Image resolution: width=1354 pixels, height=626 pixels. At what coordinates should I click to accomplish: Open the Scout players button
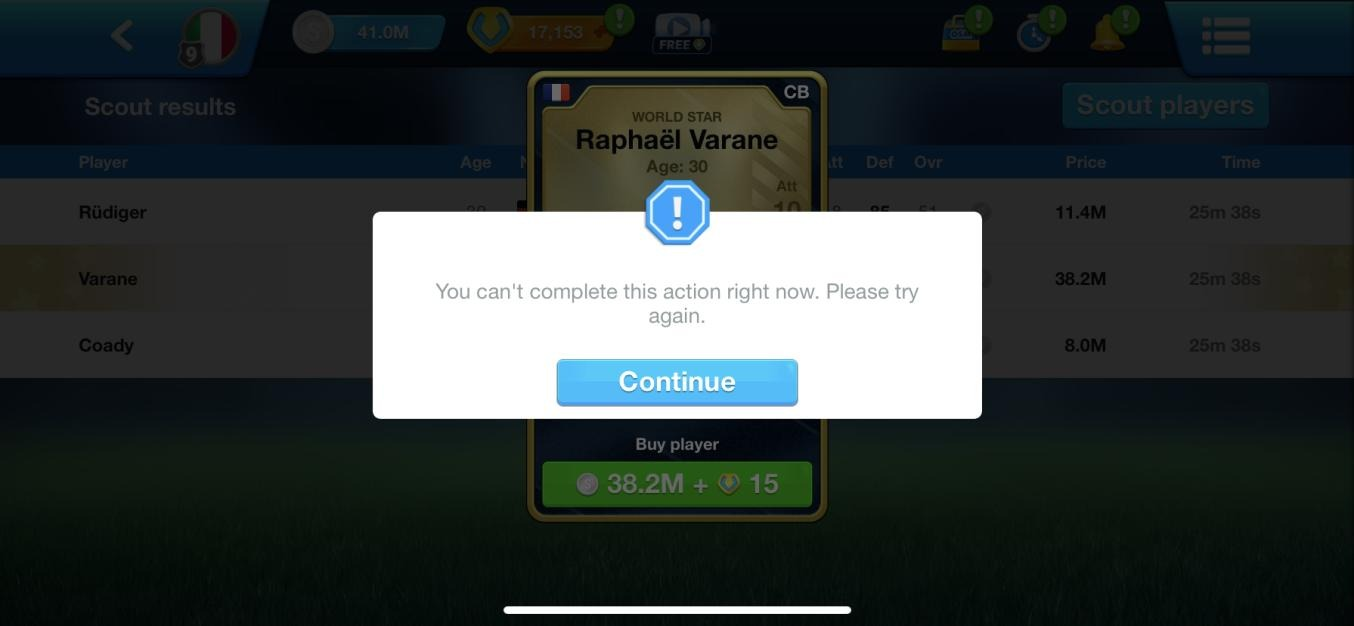click(1165, 105)
